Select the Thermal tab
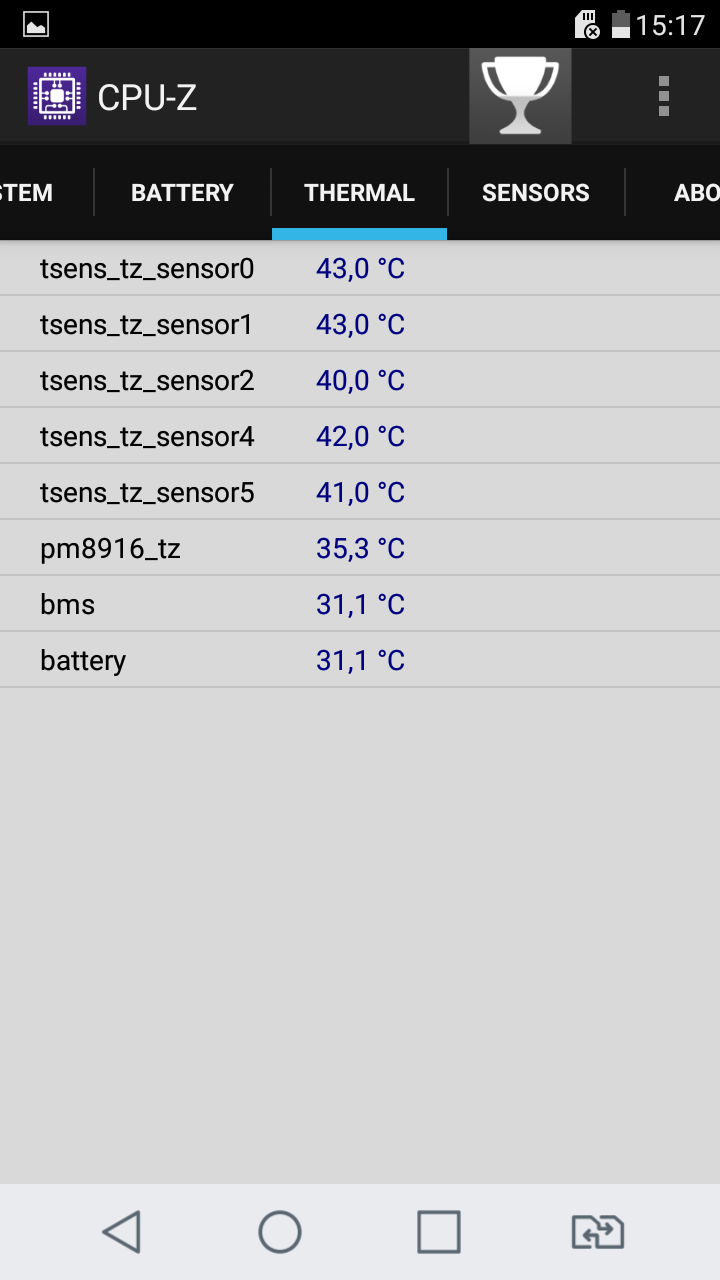720x1280 pixels. click(x=359, y=192)
